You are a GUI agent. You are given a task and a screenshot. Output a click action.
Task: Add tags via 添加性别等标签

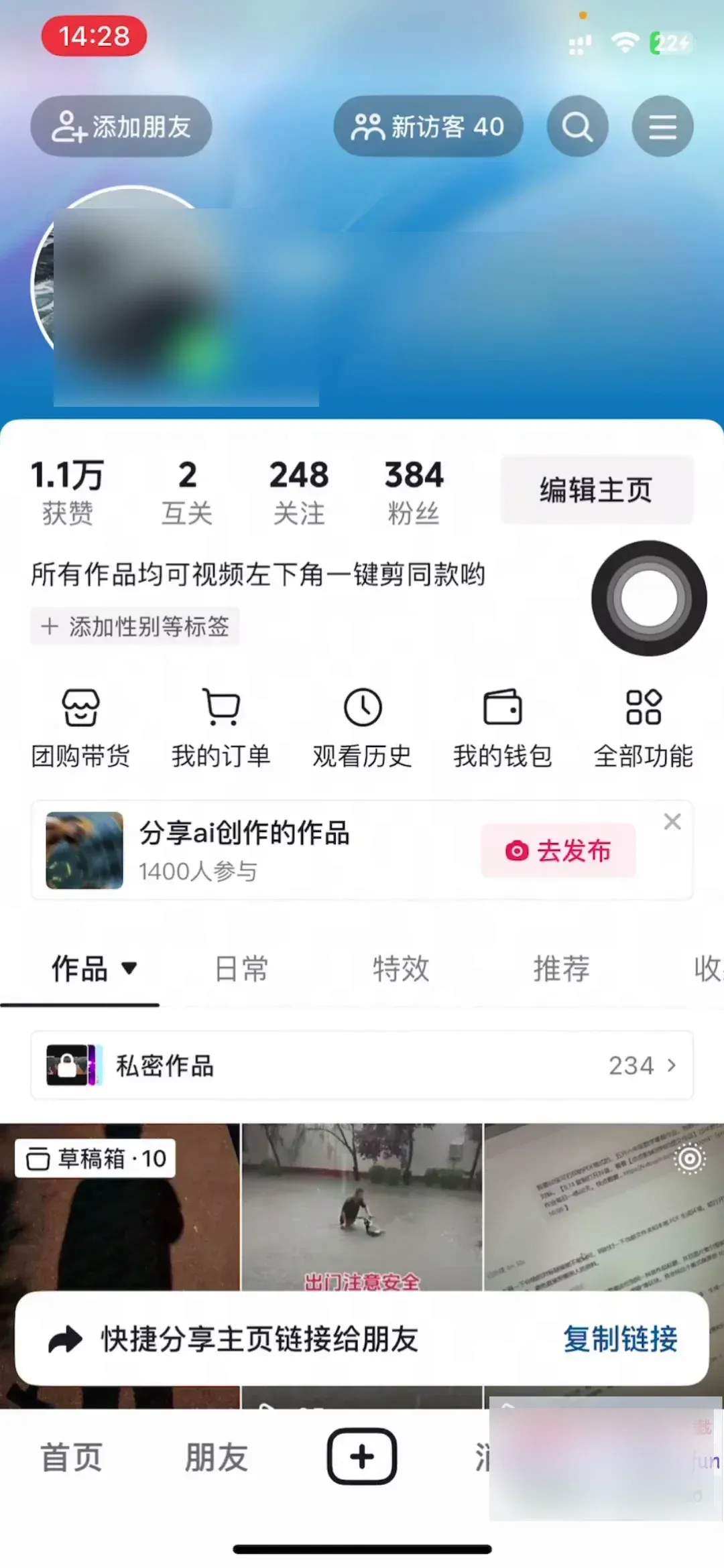[135, 627]
